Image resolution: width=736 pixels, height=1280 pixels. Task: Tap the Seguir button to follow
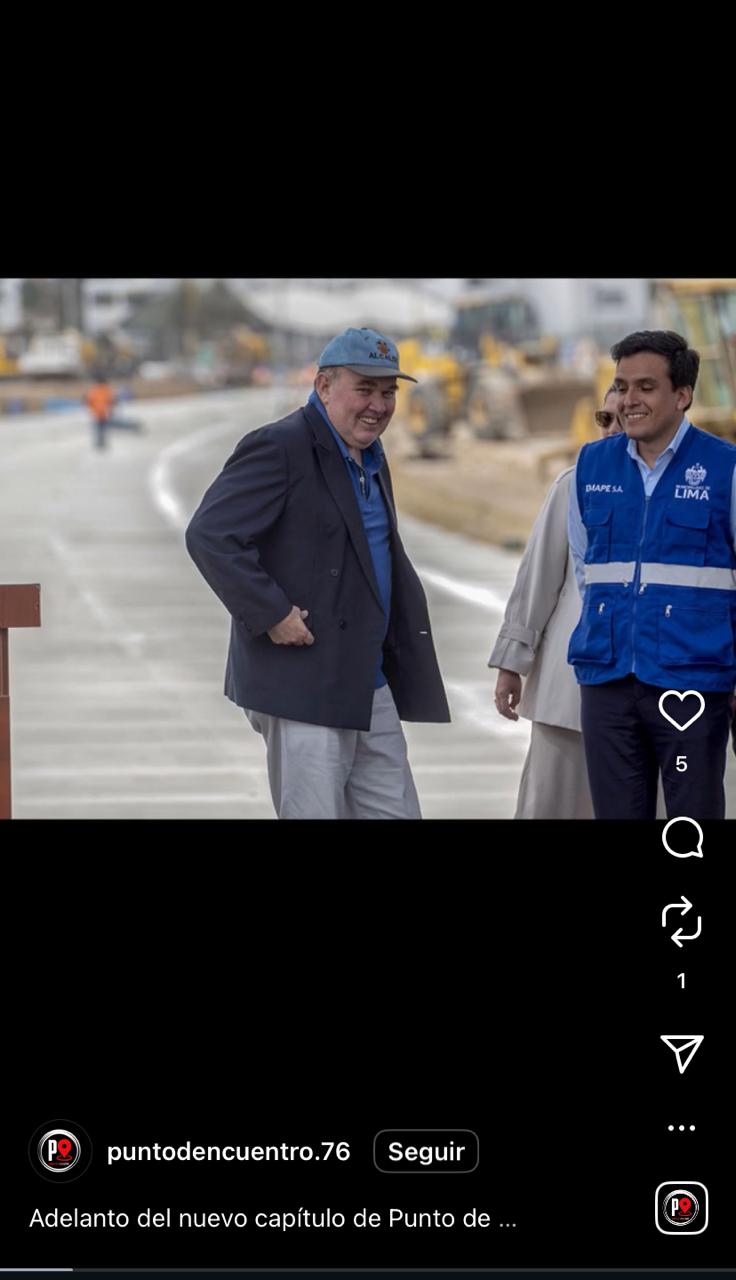426,1151
